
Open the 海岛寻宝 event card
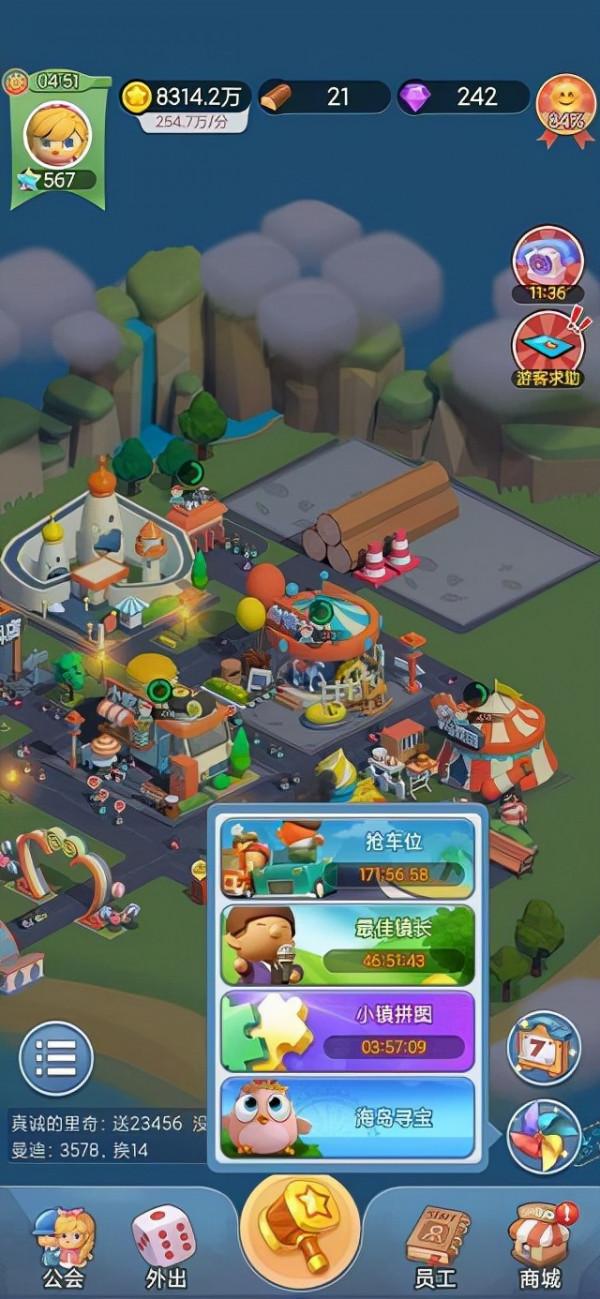tap(347, 1117)
